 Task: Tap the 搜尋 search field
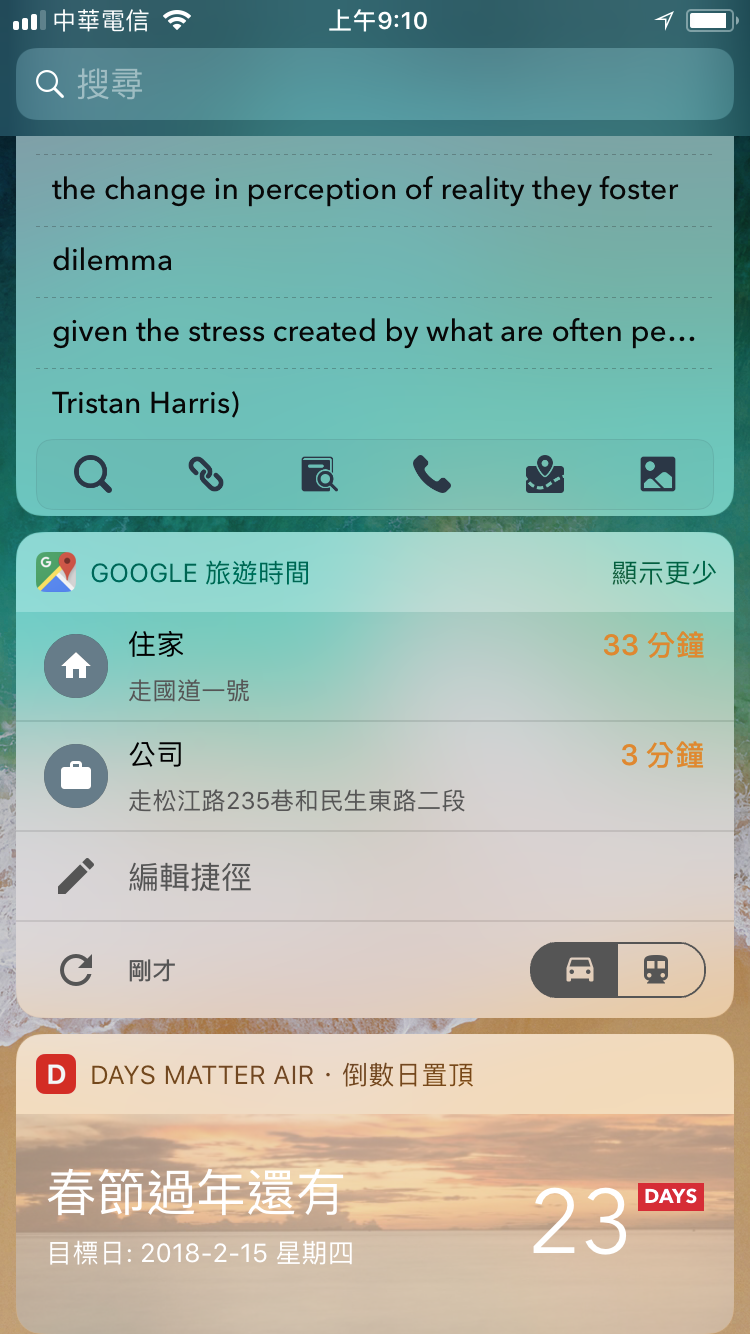point(375,84)
